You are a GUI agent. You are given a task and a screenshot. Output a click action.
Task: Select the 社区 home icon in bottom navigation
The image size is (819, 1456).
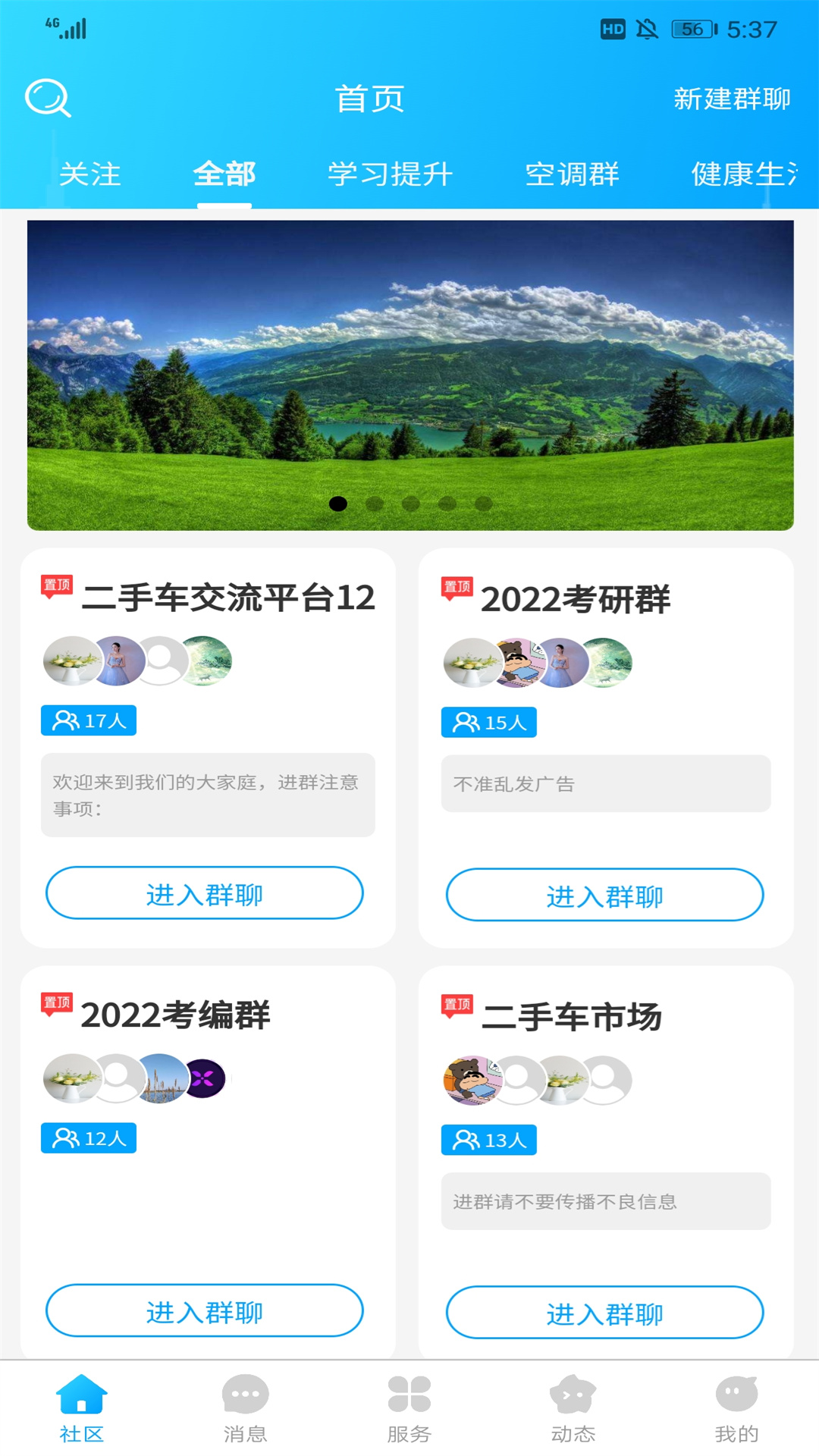(x=82, y=1407)
